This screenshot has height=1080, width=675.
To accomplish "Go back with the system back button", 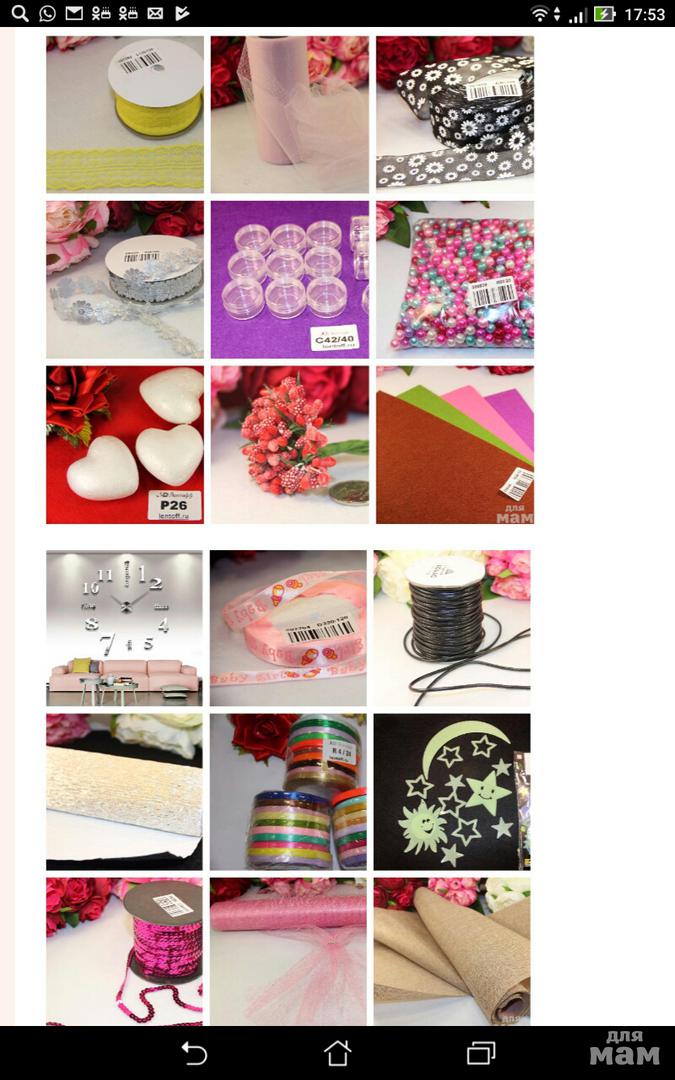I will click(x=194, y=1053).
